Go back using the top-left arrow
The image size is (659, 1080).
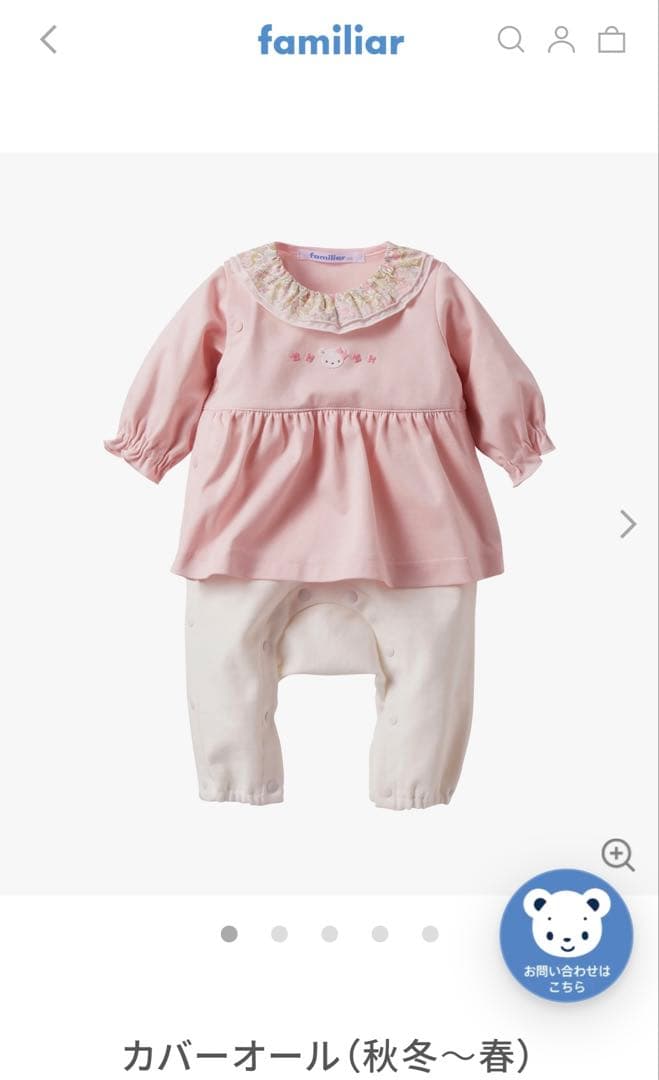(x=48, y=40)
